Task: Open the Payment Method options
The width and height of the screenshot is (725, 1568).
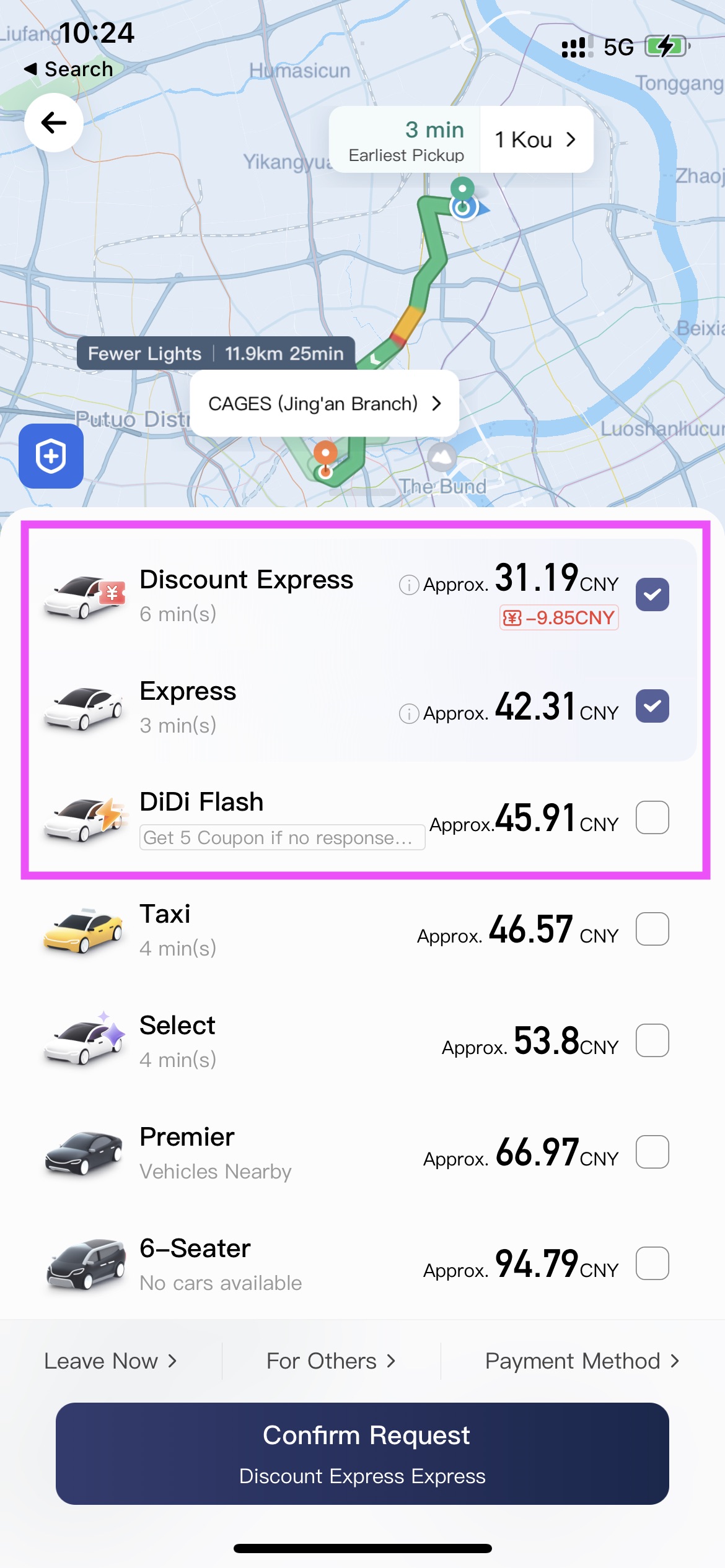Action: (x=581, y=1361)
